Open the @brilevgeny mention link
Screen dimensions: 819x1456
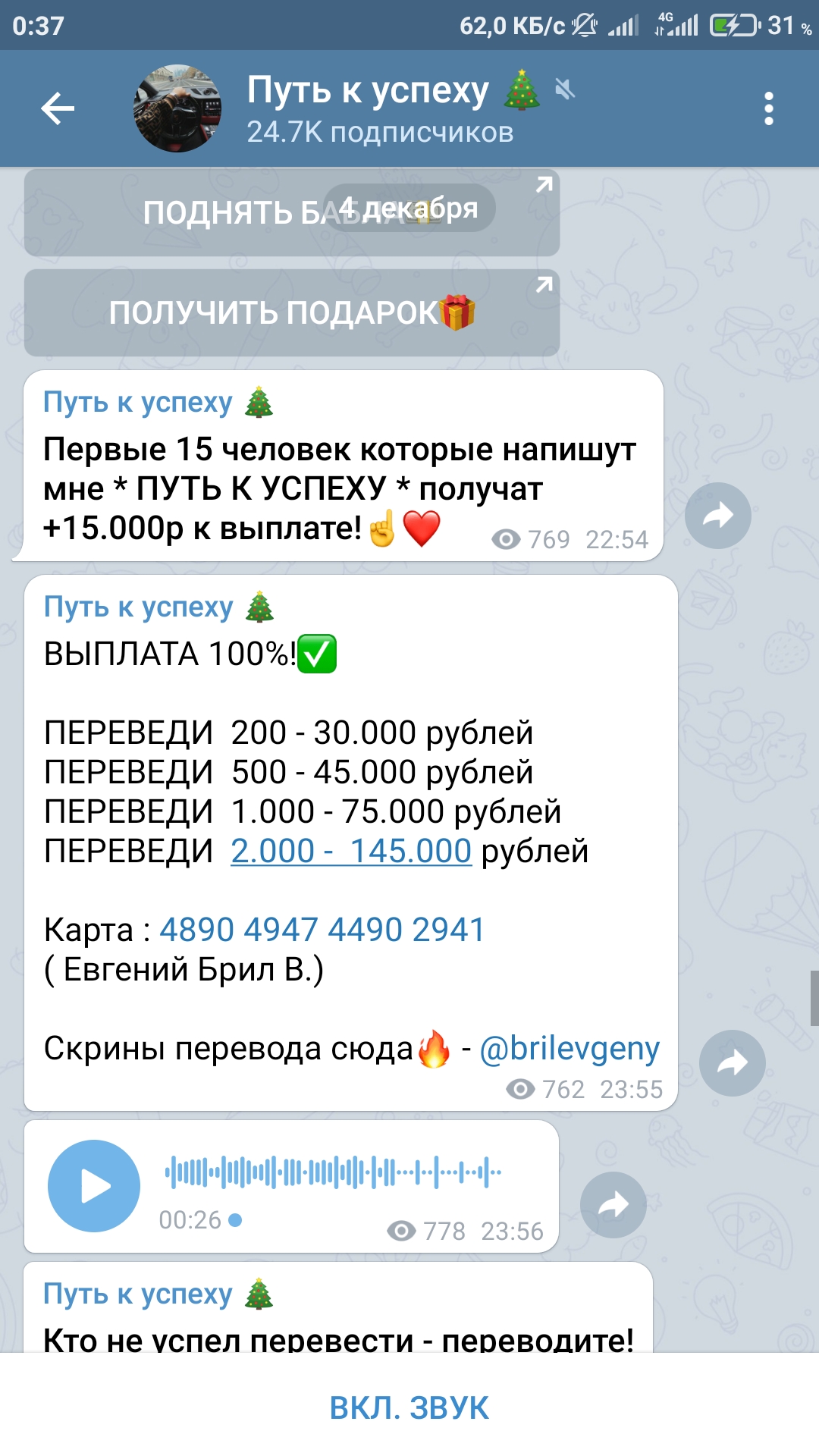pyautogui.click(x=570, y=1049)
